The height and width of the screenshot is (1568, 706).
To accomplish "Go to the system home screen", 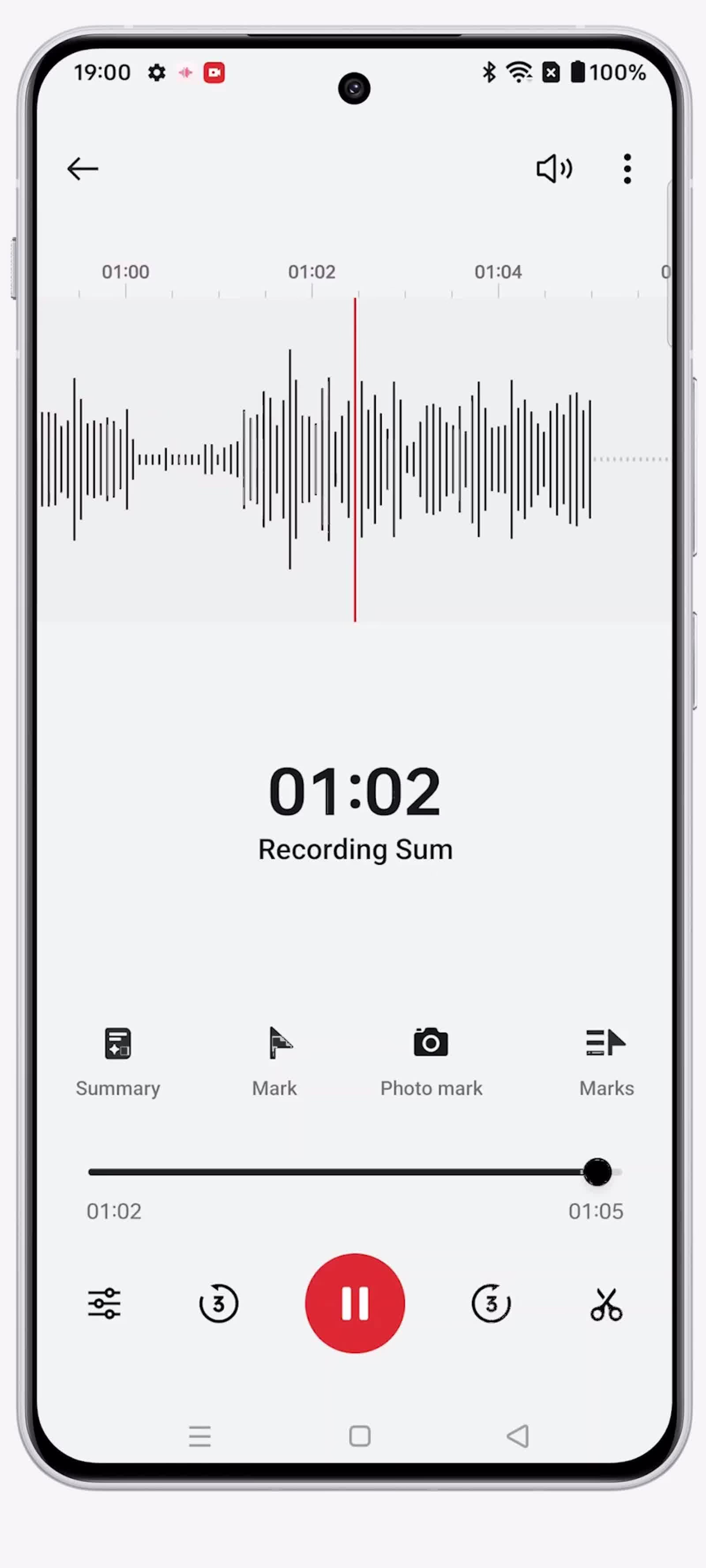I will (360, 1436).
